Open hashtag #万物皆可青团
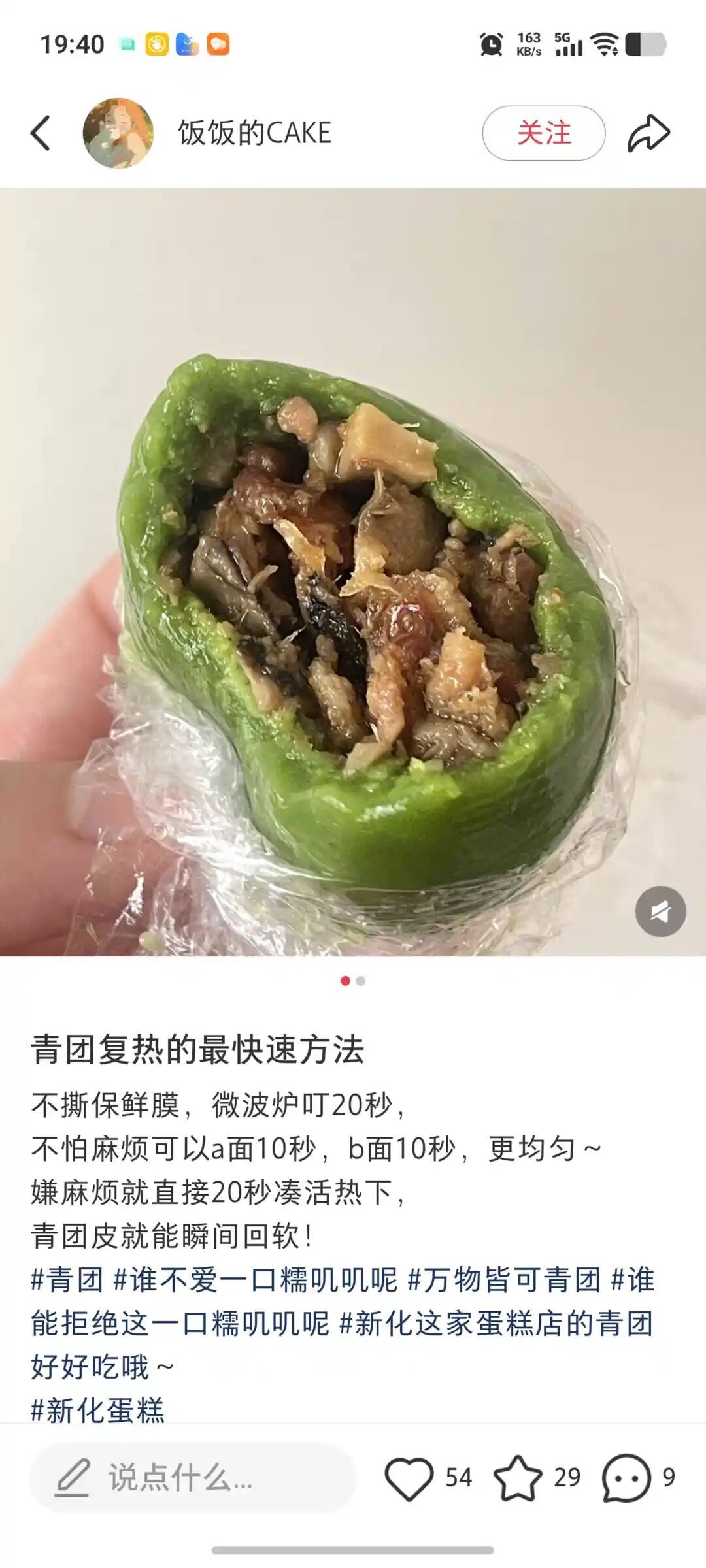706x1568 pixels. [504, 1280]
